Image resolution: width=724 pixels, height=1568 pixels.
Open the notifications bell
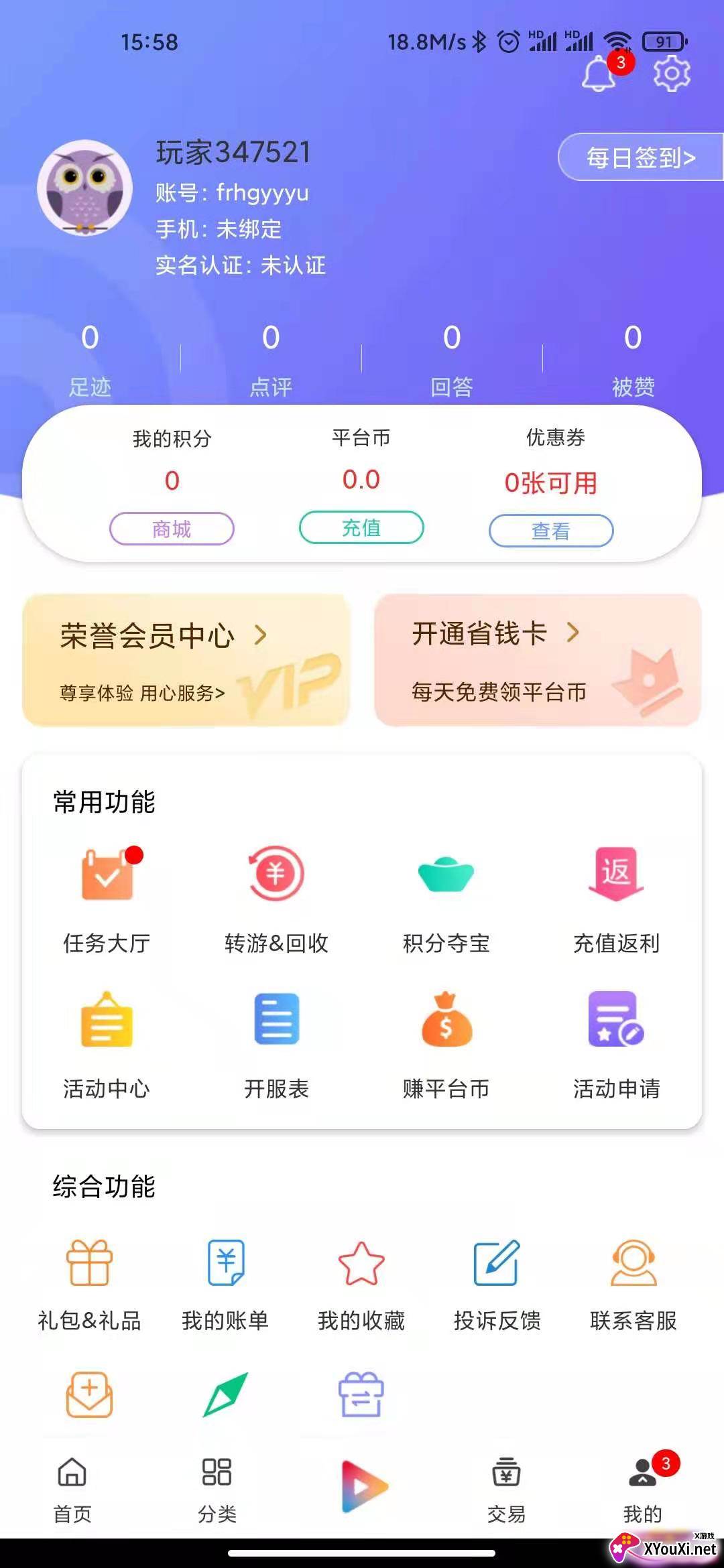pyautogui.click(x=599, y=74)
